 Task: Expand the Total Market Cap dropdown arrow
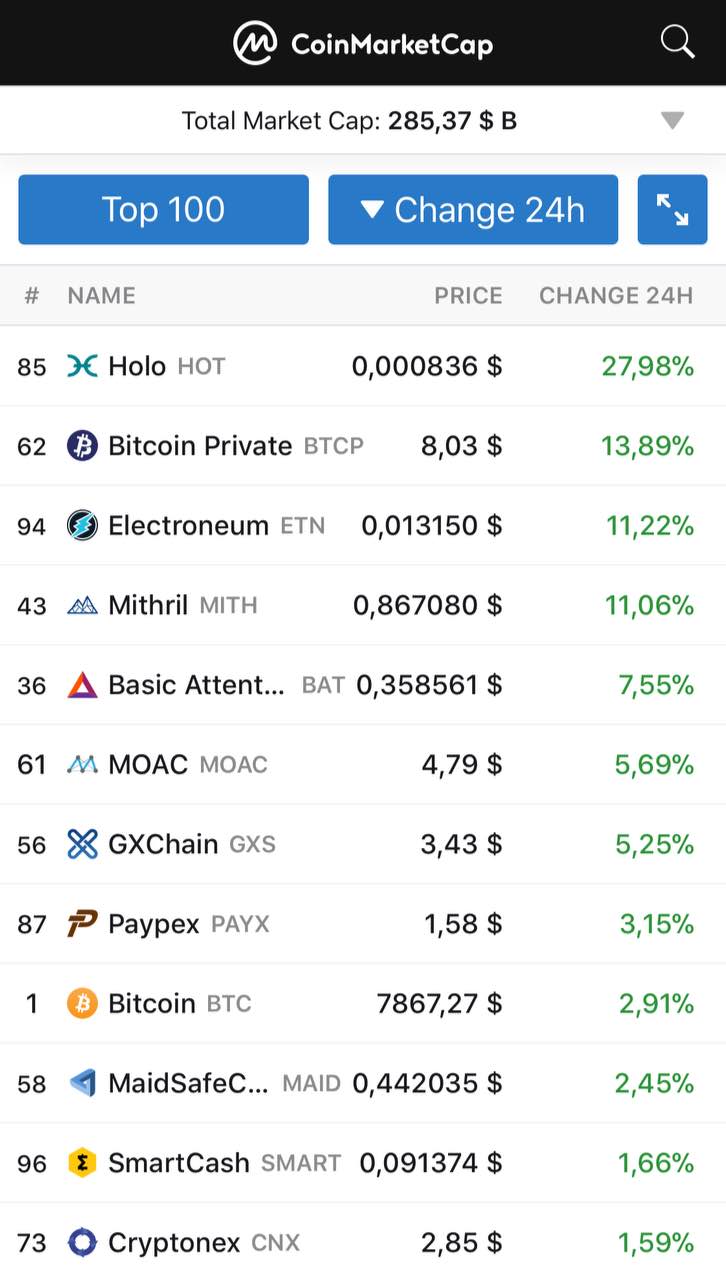tap(672, 121)
